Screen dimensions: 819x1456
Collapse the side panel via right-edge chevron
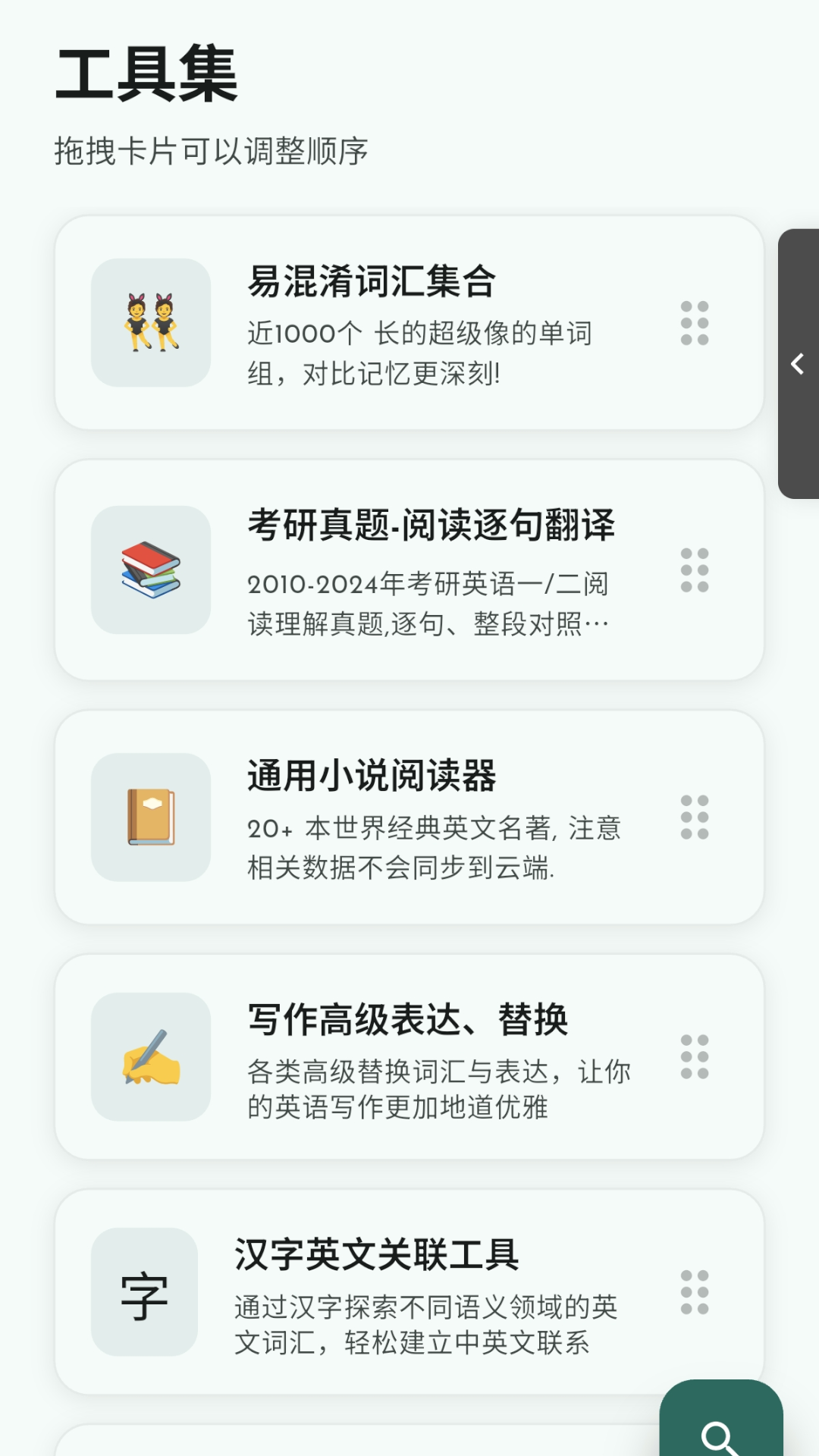tap(796, 364)
